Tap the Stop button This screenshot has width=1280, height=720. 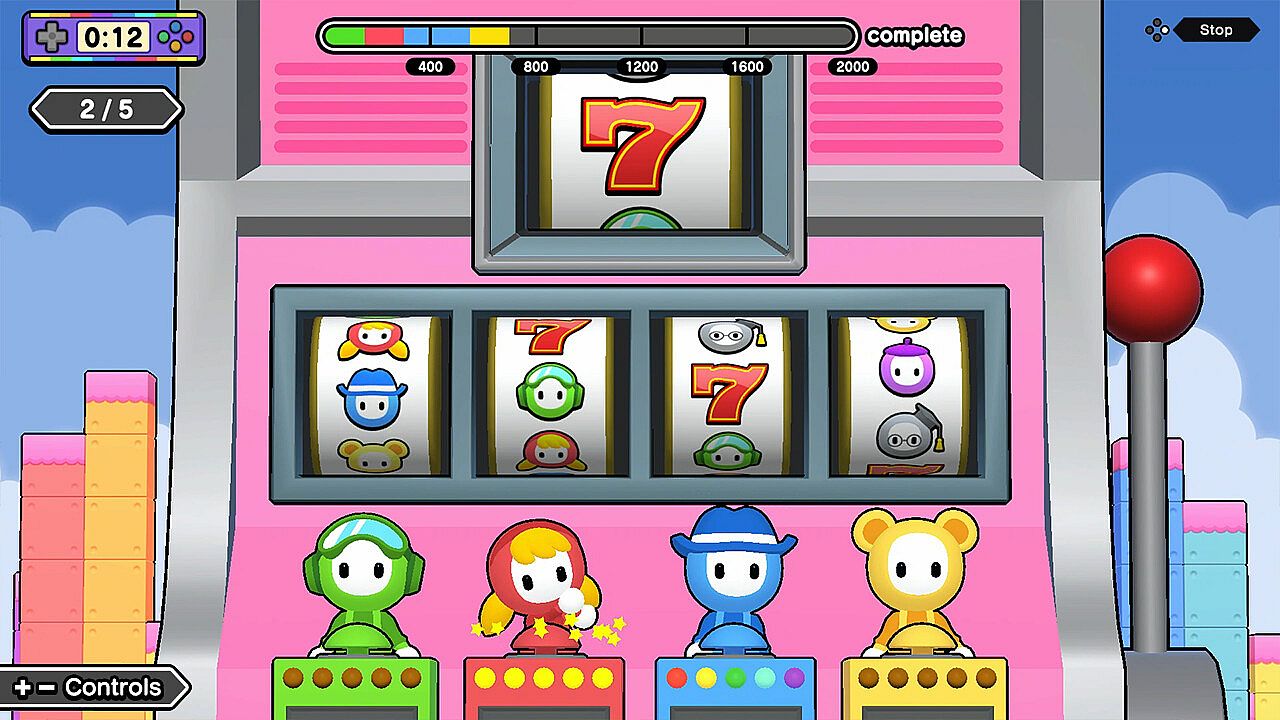click(x=1214, y=30)
